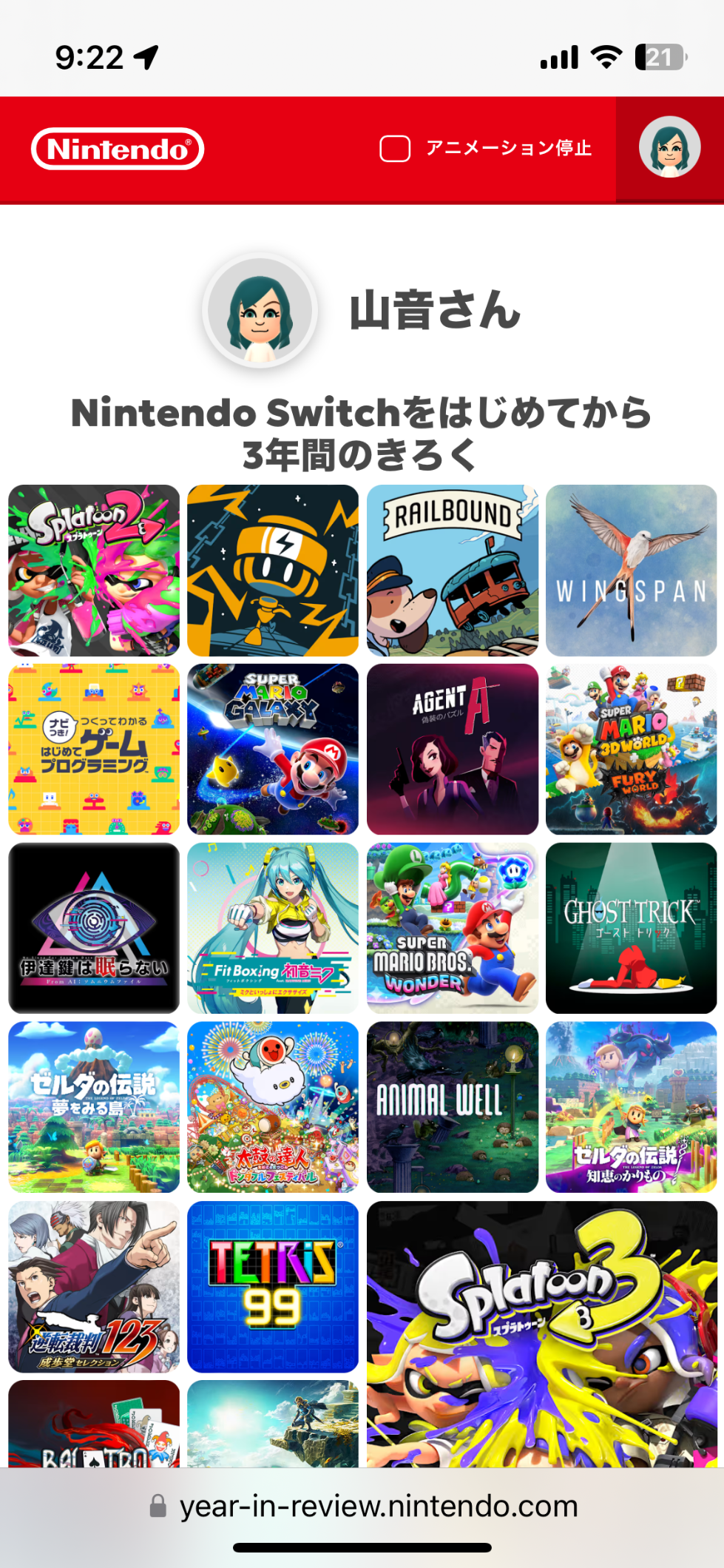The width and height of the screenshot is (724, 1568).
Task: Open ゼルダの伝説 夢をみる島 tile
Action: (x=94, y=1107)
